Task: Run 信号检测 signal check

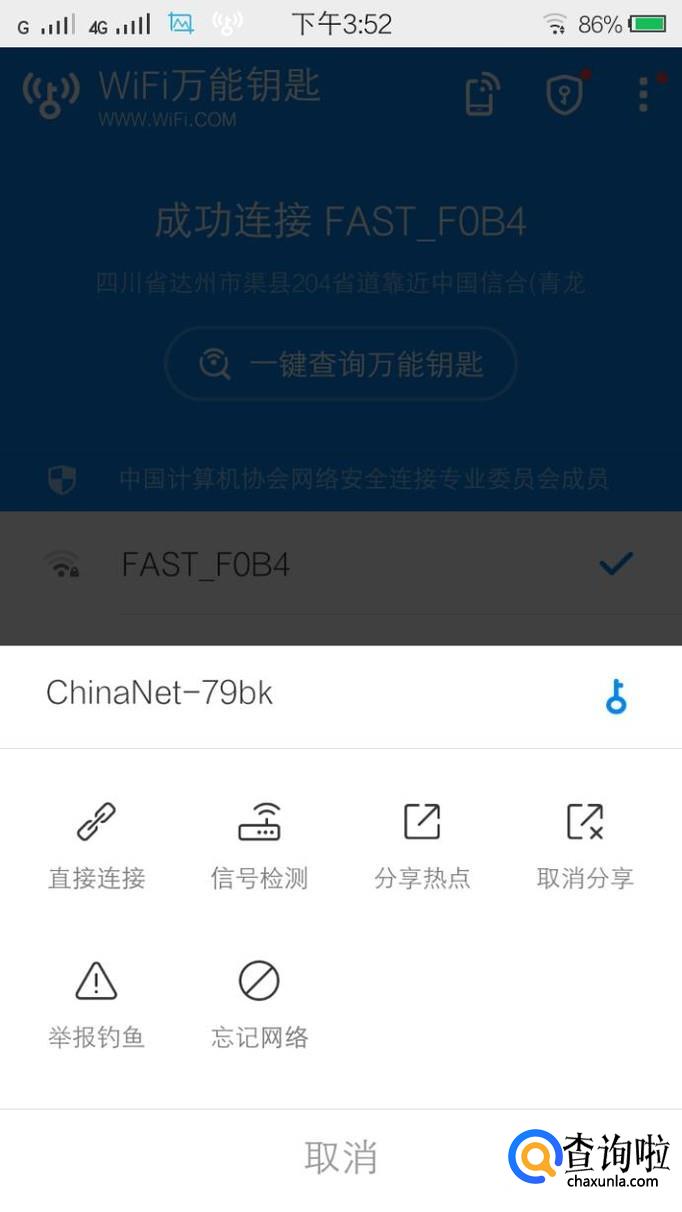Action: [259, 845]
